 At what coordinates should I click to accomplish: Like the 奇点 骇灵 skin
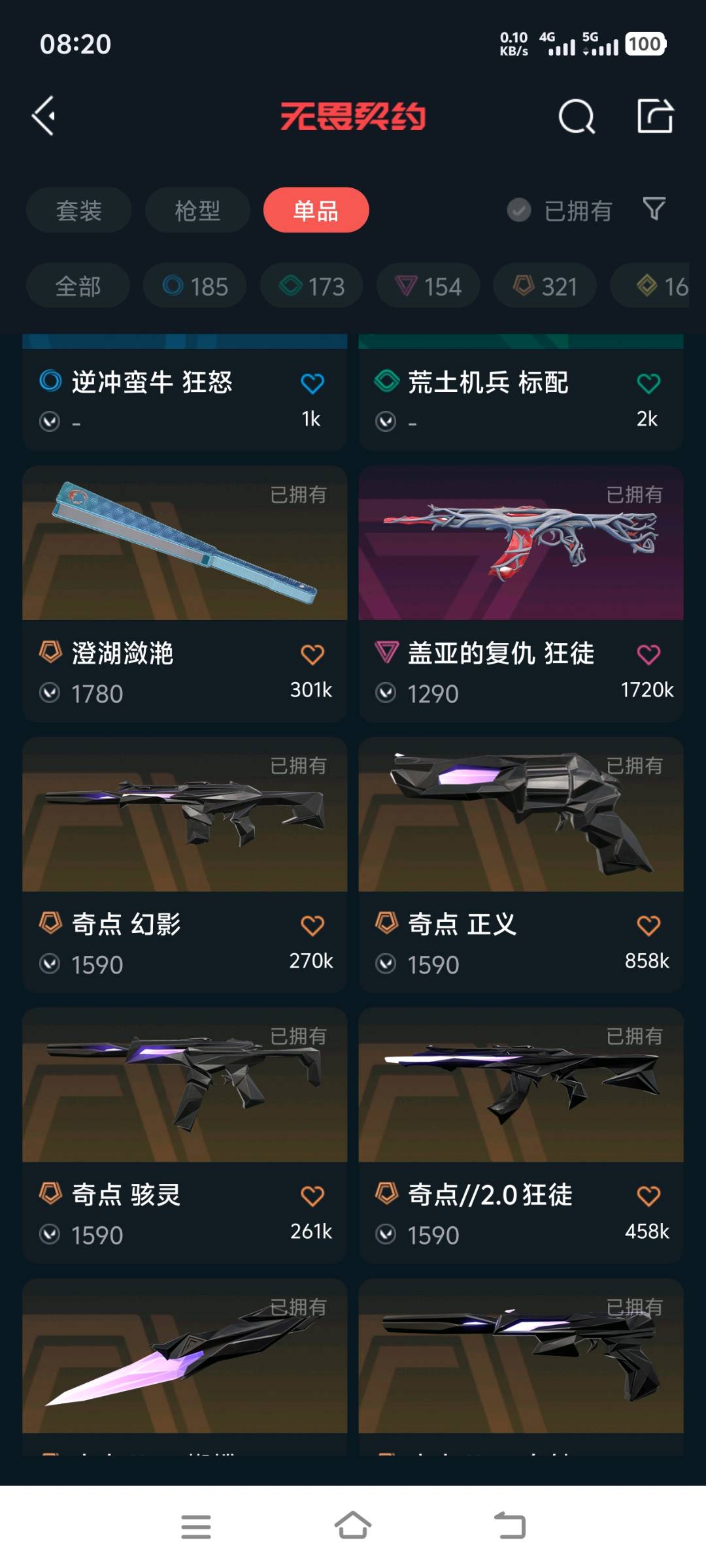(x=312, y=1196)
